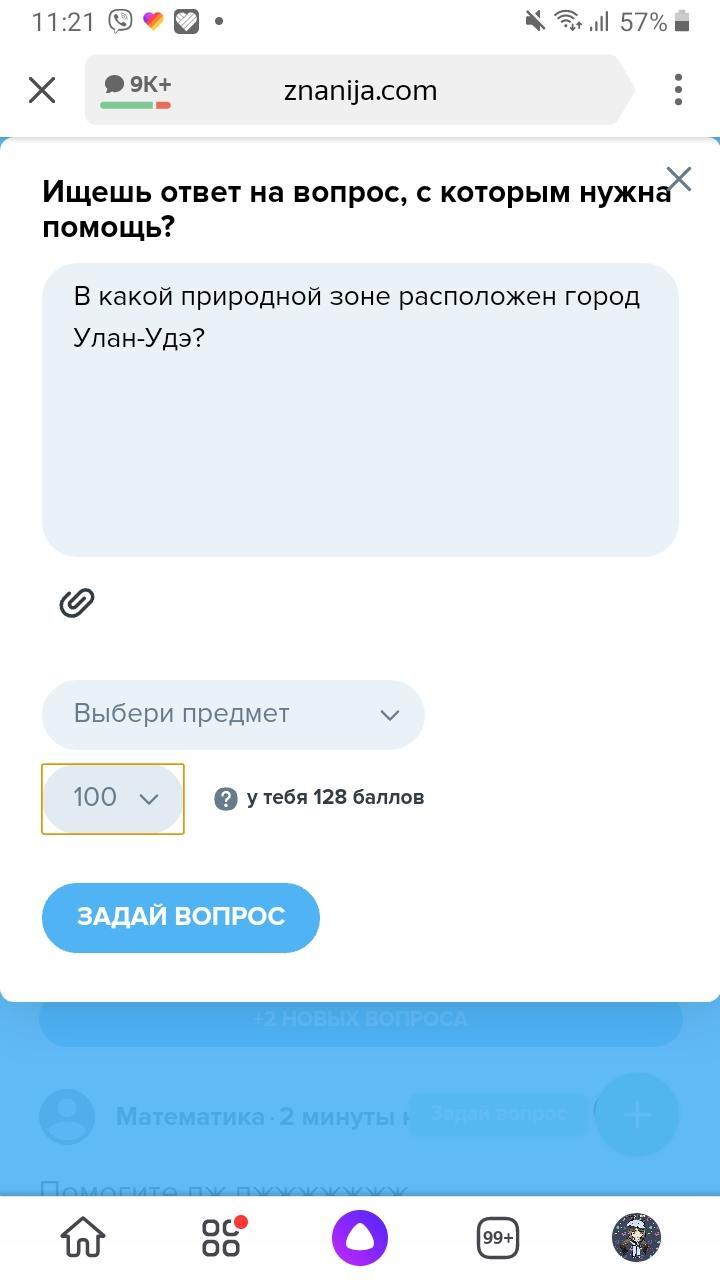Close the browser tab with X
720x1280 pixels.
point(42,90)
